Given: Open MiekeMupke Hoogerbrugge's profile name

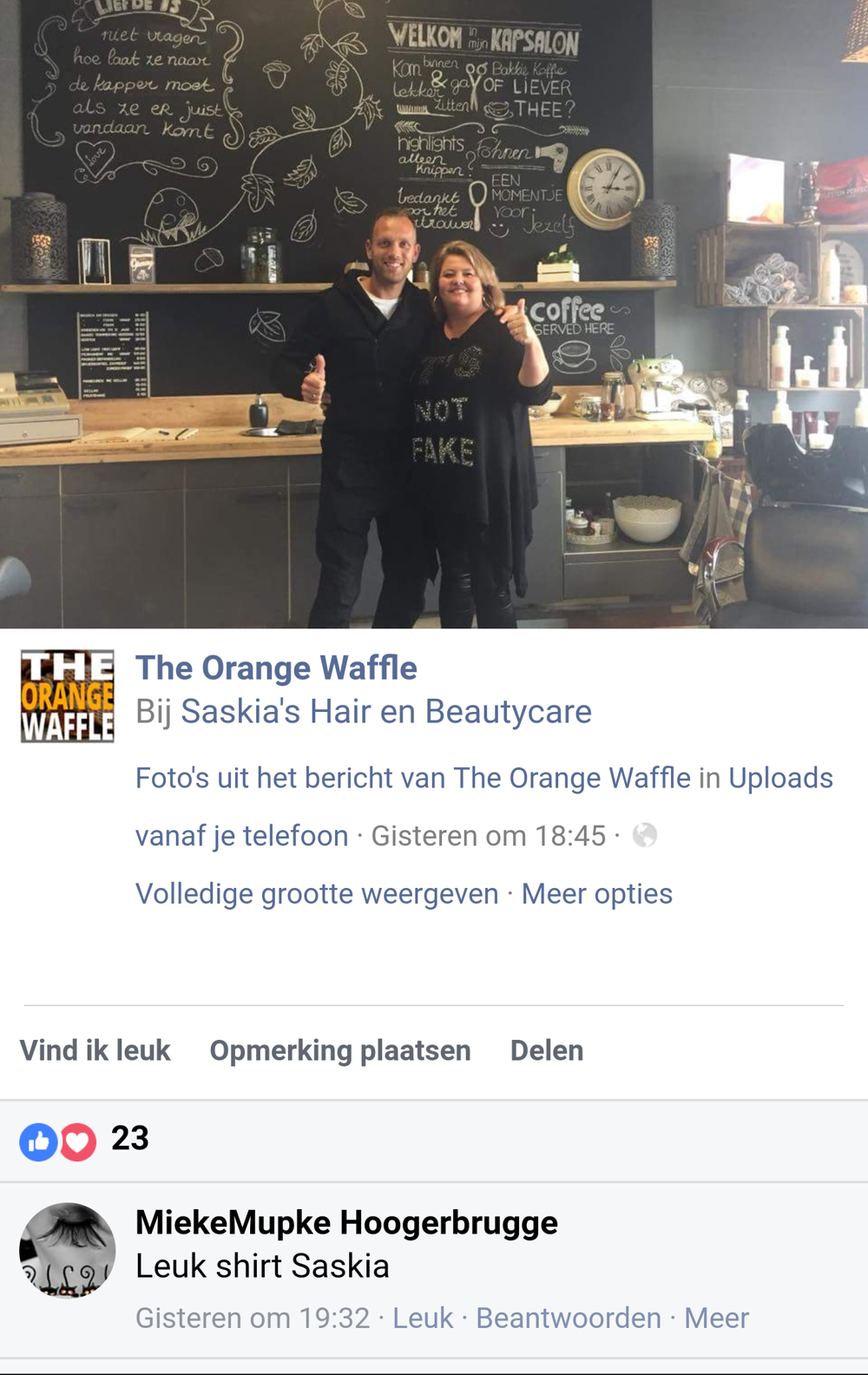Looking at the screenshot, I should [x=346, y=1222].
